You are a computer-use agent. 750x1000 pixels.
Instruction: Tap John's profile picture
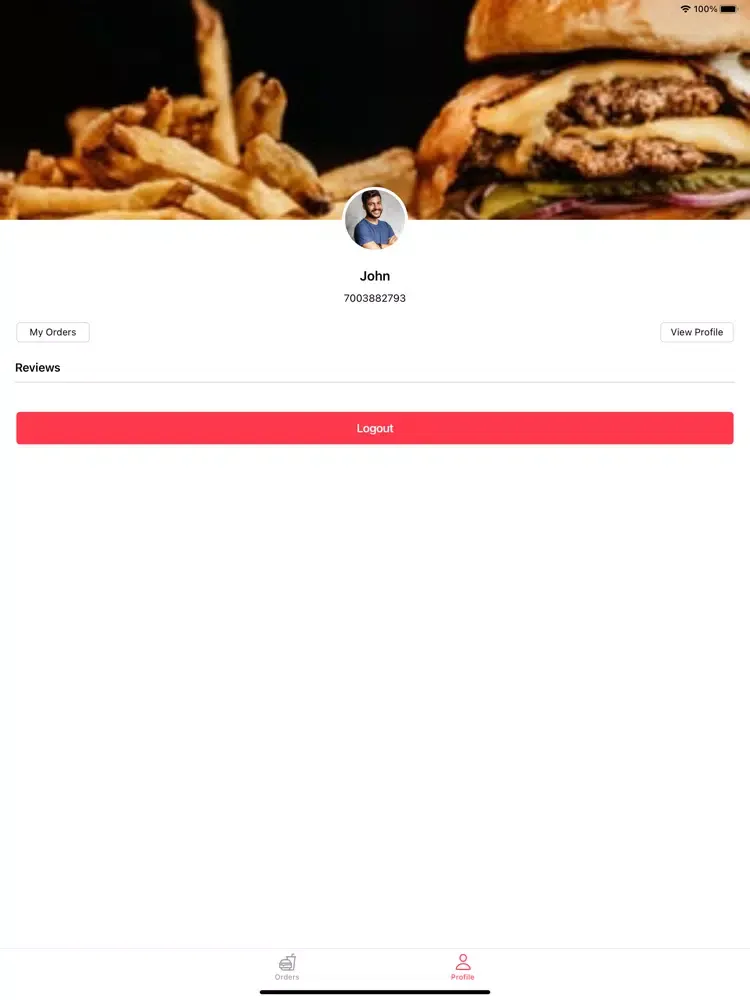point(375,219)
